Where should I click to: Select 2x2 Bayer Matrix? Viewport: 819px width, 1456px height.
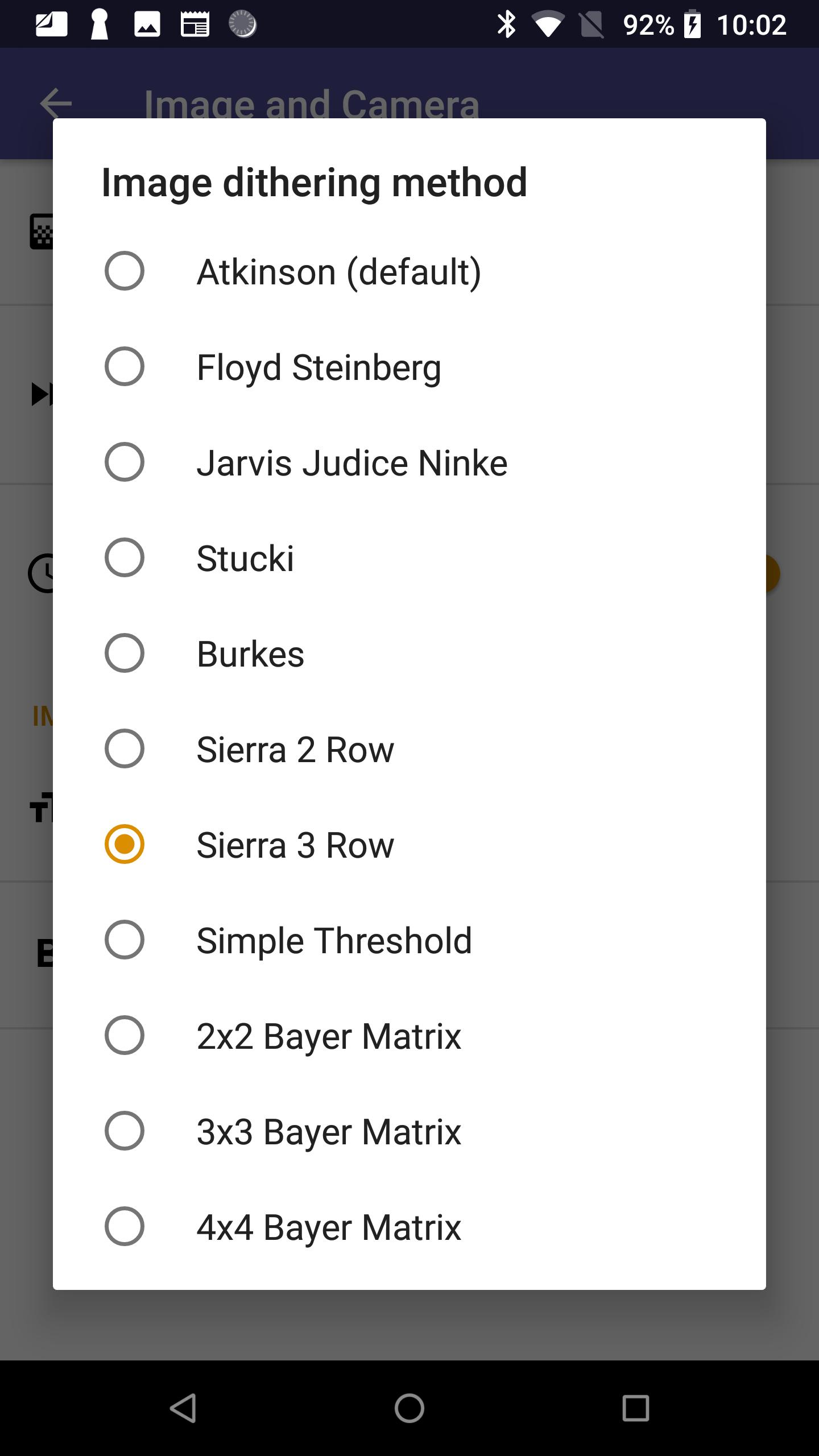point(409,1036)
